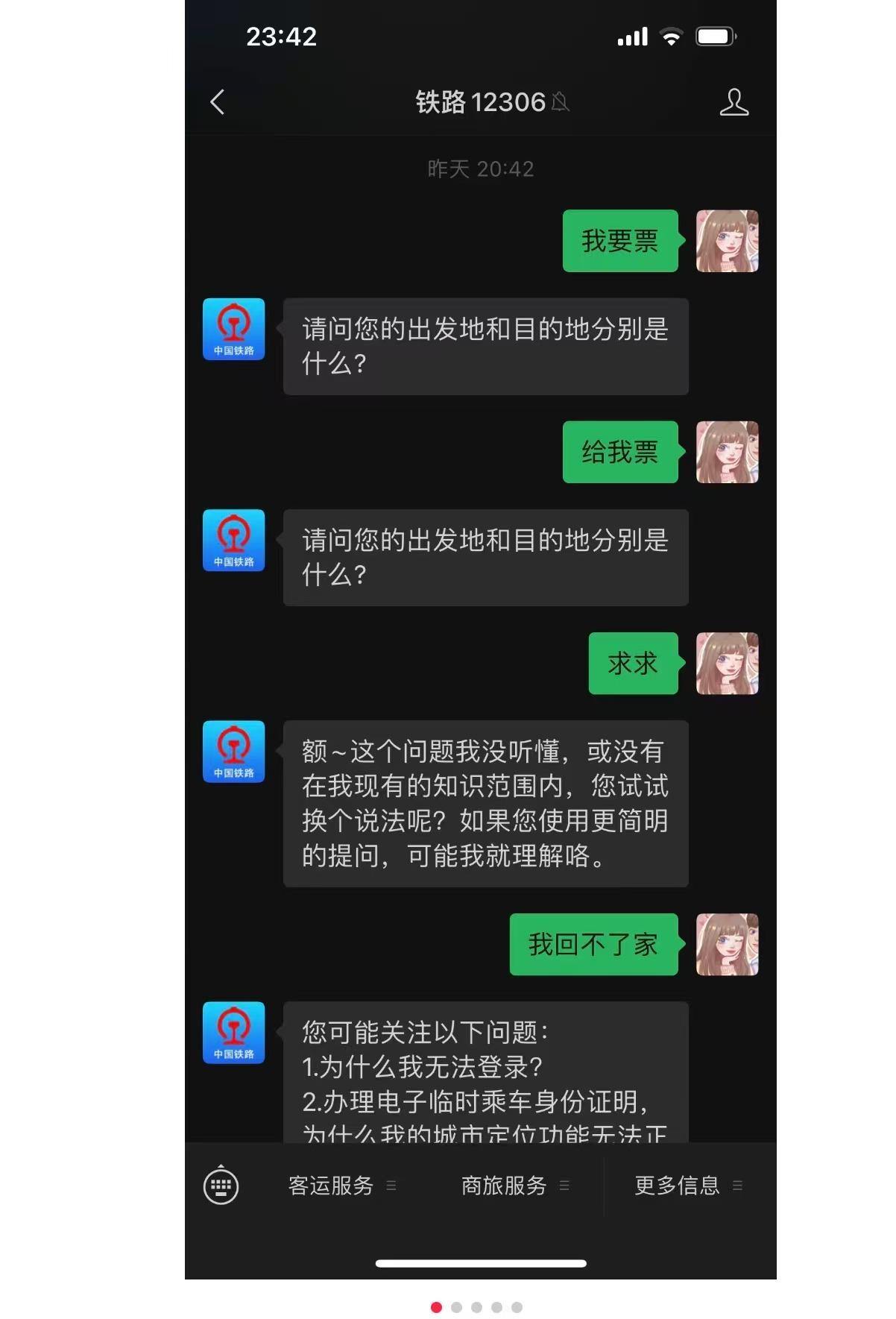This screenshot has height=1319, width=896.
Task: Expand the 更多信息 menu
Action: pyautogui.click(x=687, y=1185)
